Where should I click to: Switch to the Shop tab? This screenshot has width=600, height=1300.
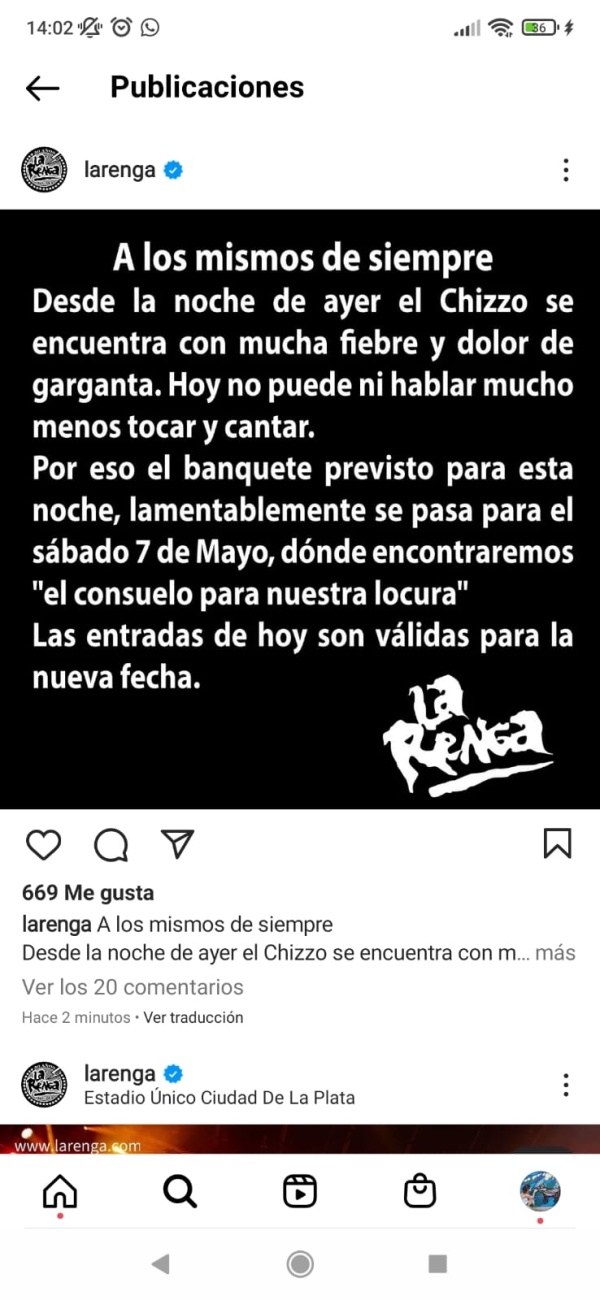click(420, 1191)
